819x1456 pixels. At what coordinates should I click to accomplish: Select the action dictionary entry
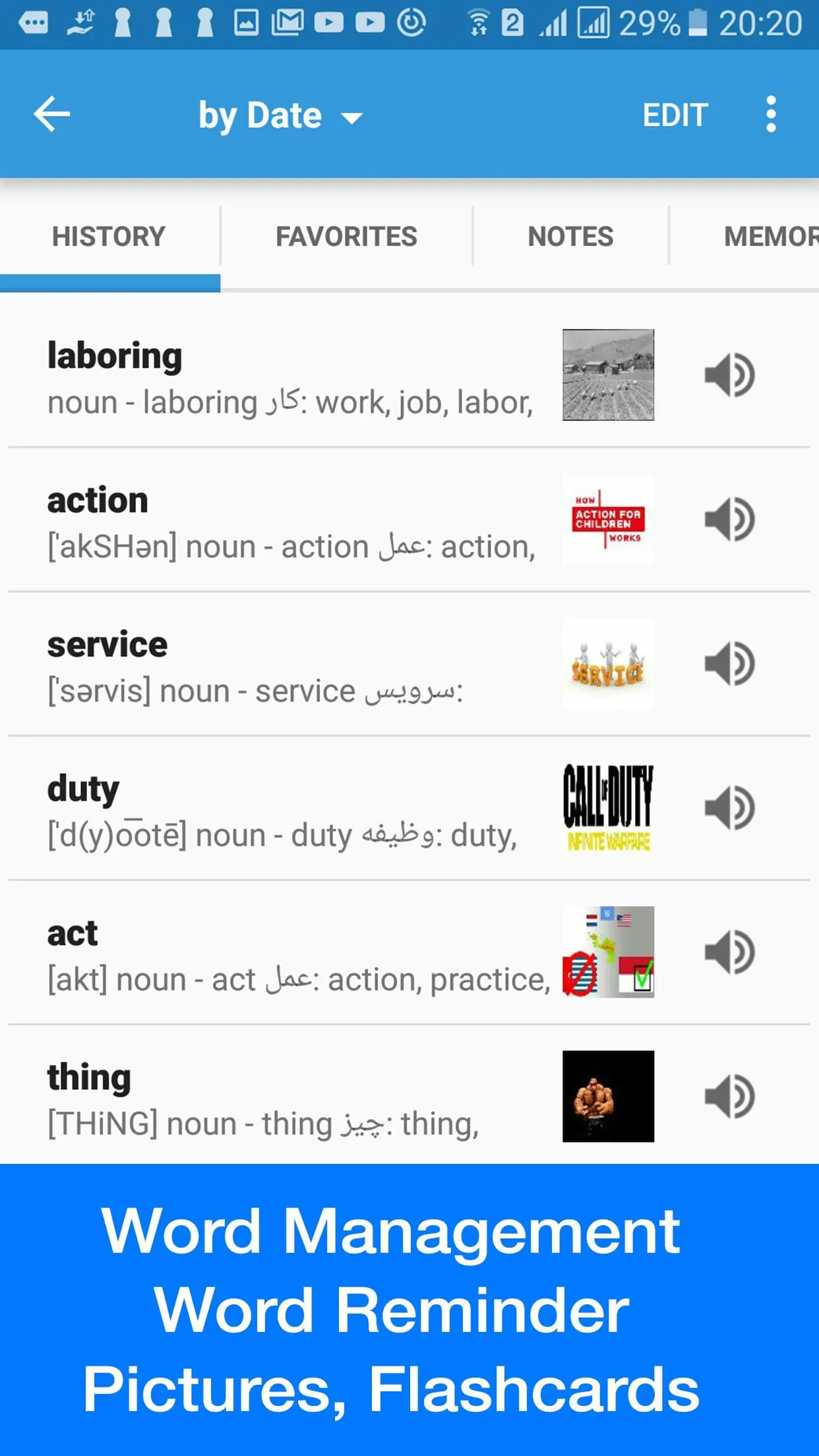pos(264,520)
